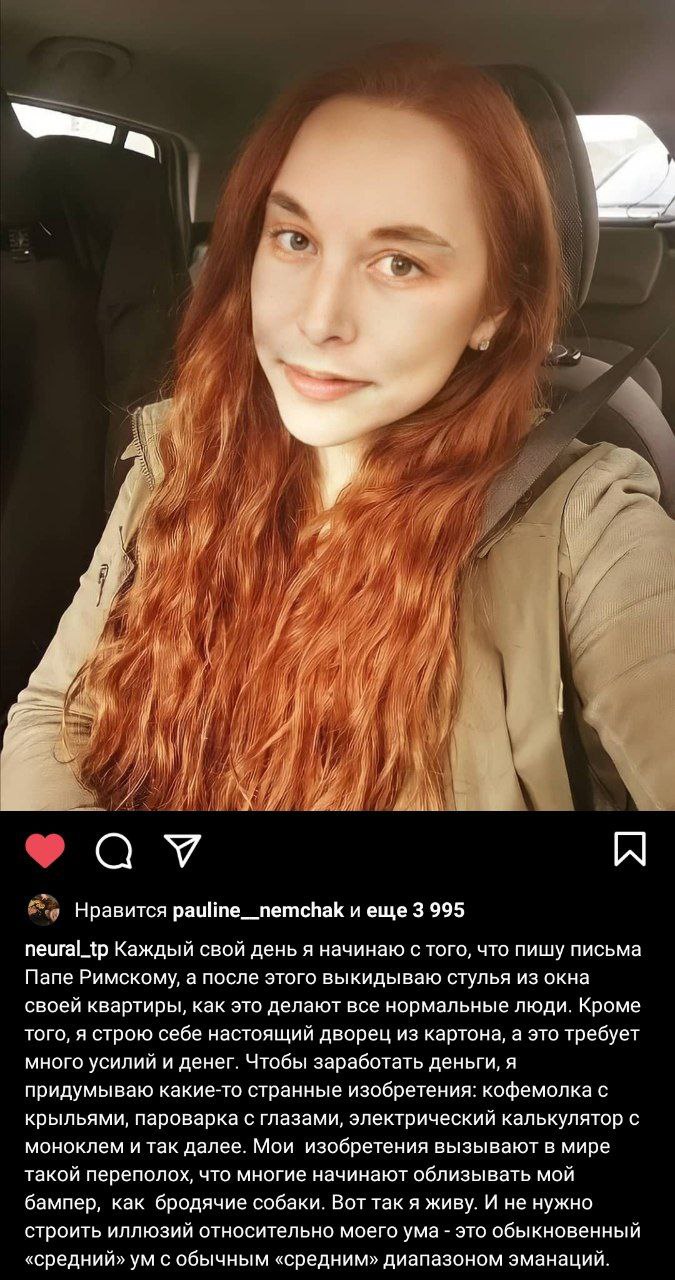Viewport: 675px width, 1280px height.
Task: Open the neural_tp profile from the caption
Action: click(x=65, y=948)
